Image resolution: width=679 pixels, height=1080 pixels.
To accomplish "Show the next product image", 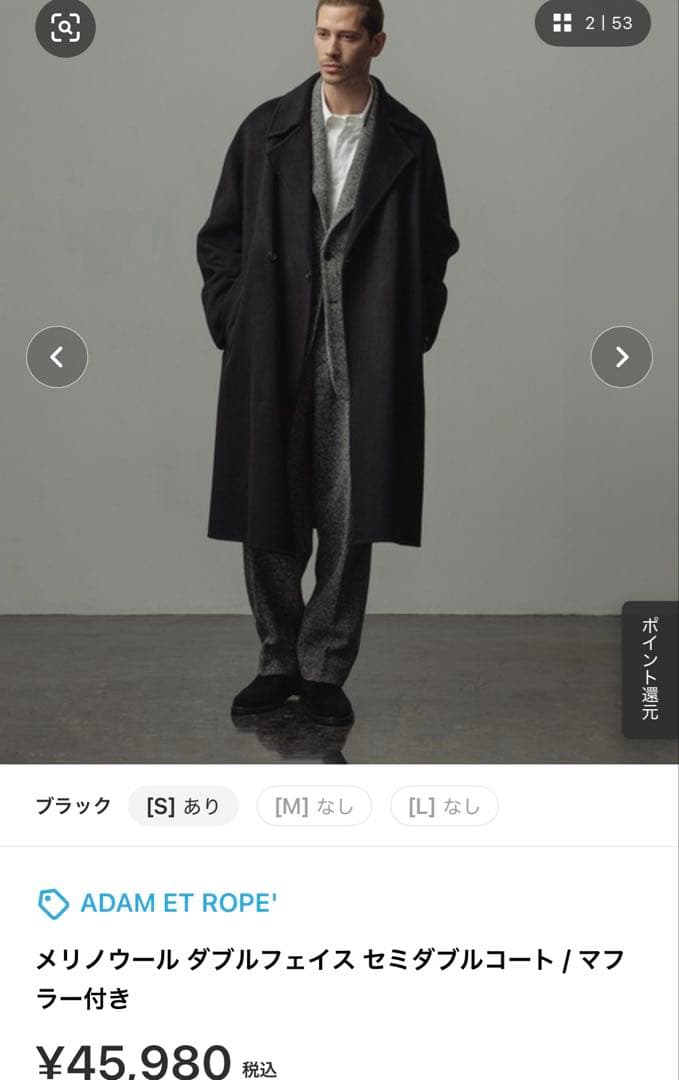I will pos(621,357).
